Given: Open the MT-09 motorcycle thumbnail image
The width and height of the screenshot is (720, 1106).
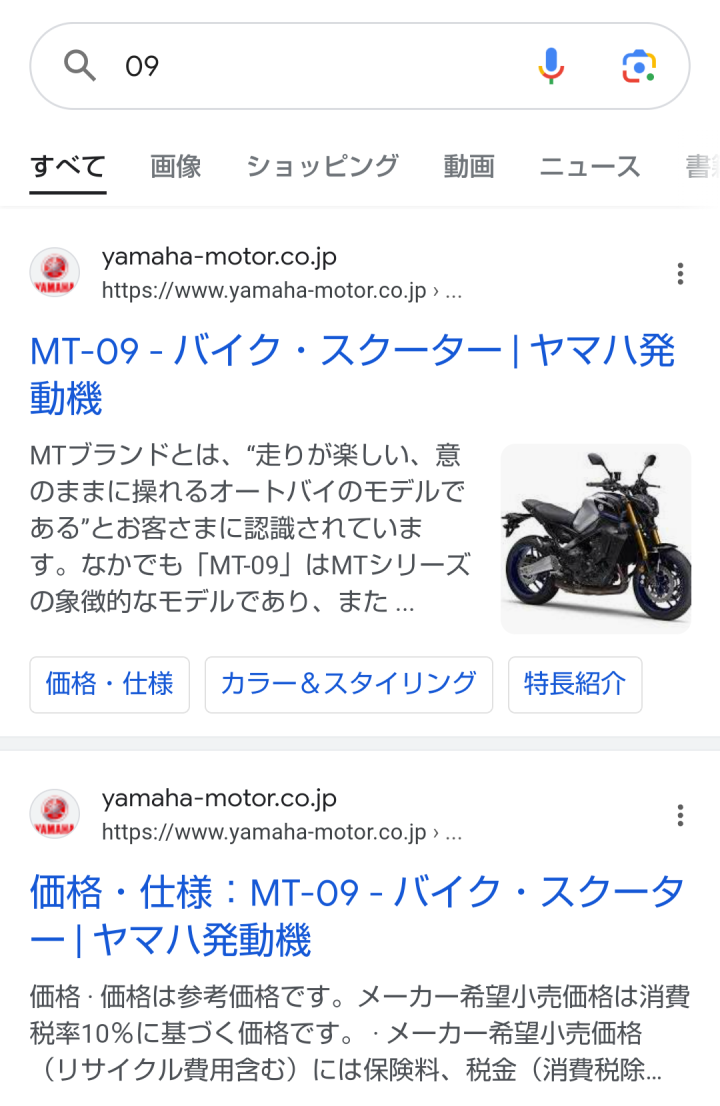Looking at the screenshot, I should pyautogui.click(x=595, y=539).
